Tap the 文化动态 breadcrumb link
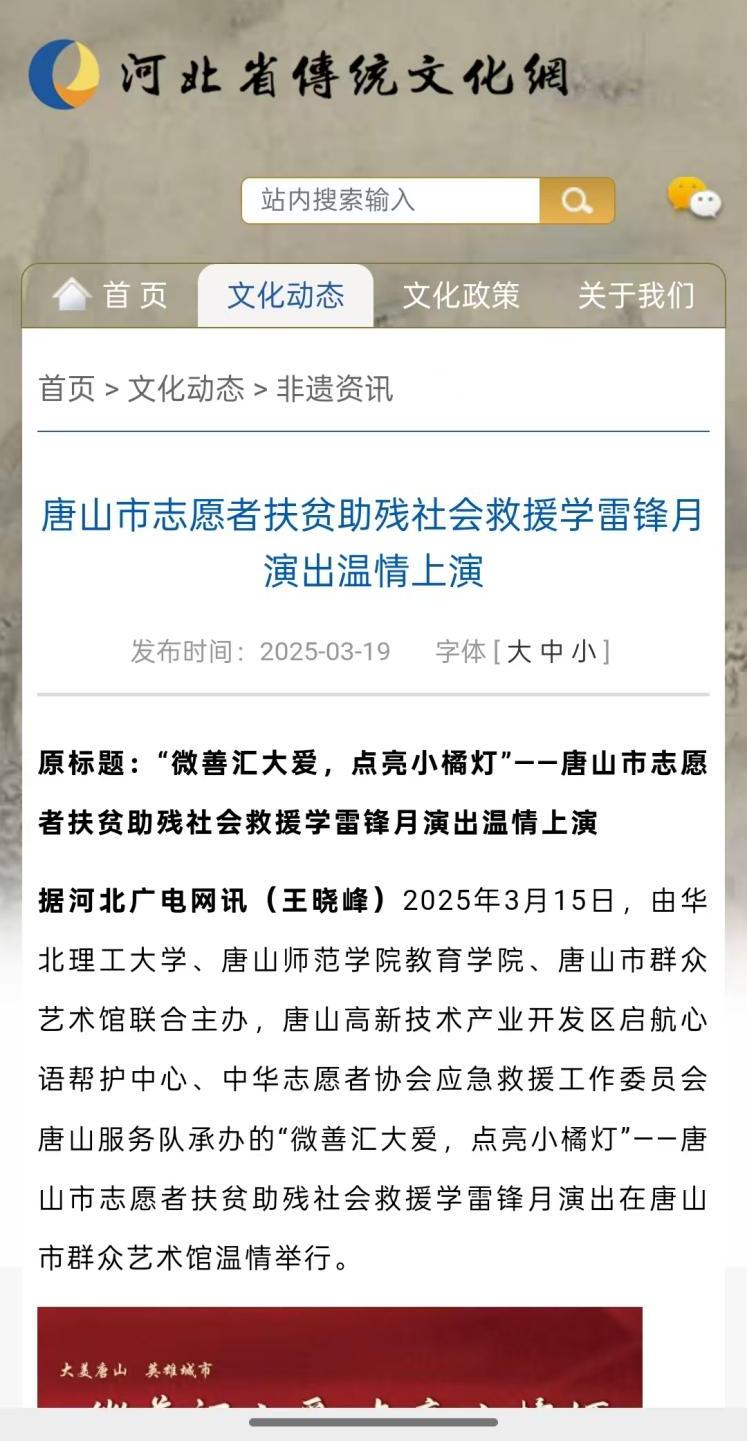Viewport: 747px width, 1441px height. pyautogui.click(x=186, y=388)
